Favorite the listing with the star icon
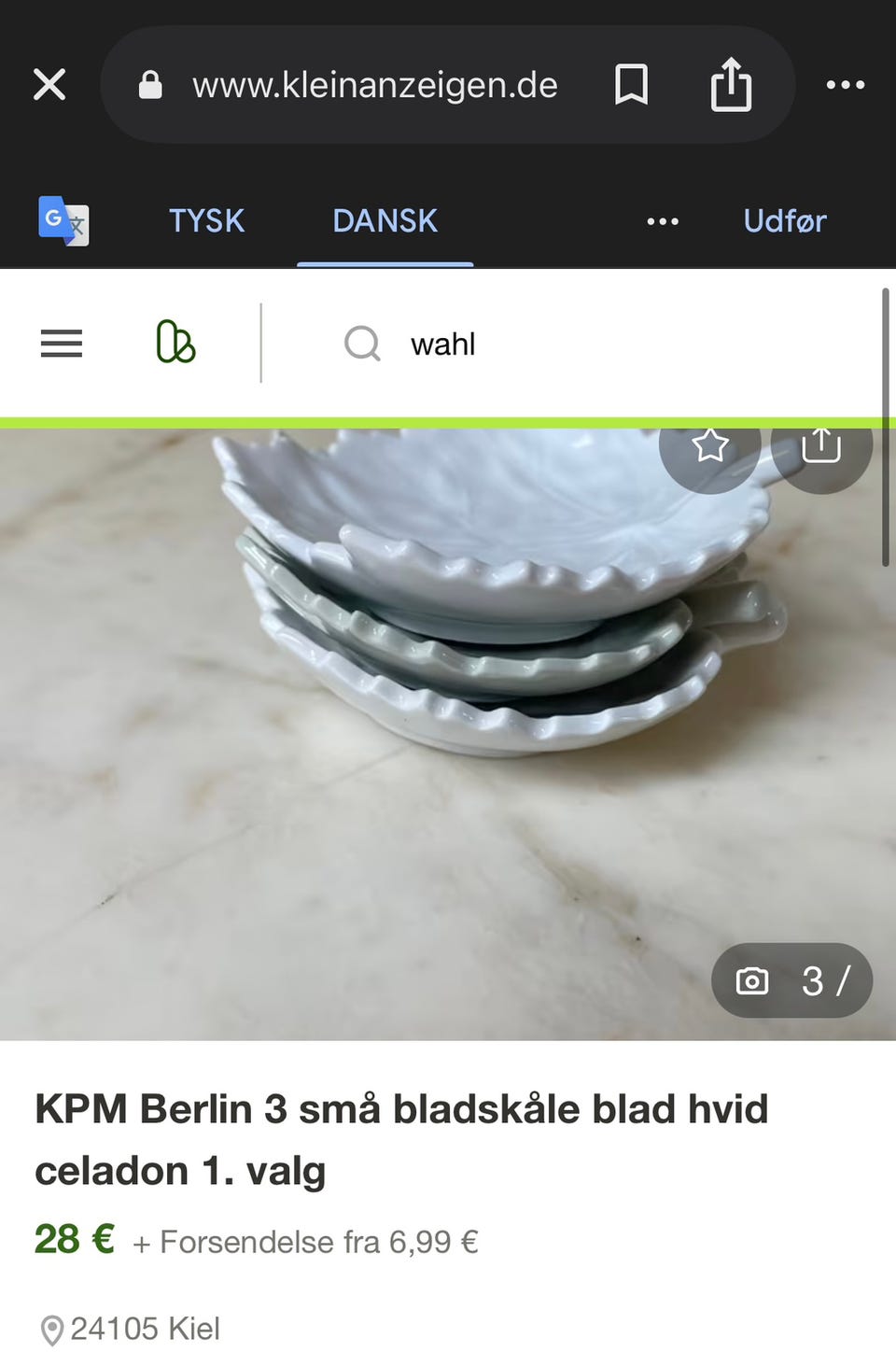896x1366 pixels. click(709, 447)
